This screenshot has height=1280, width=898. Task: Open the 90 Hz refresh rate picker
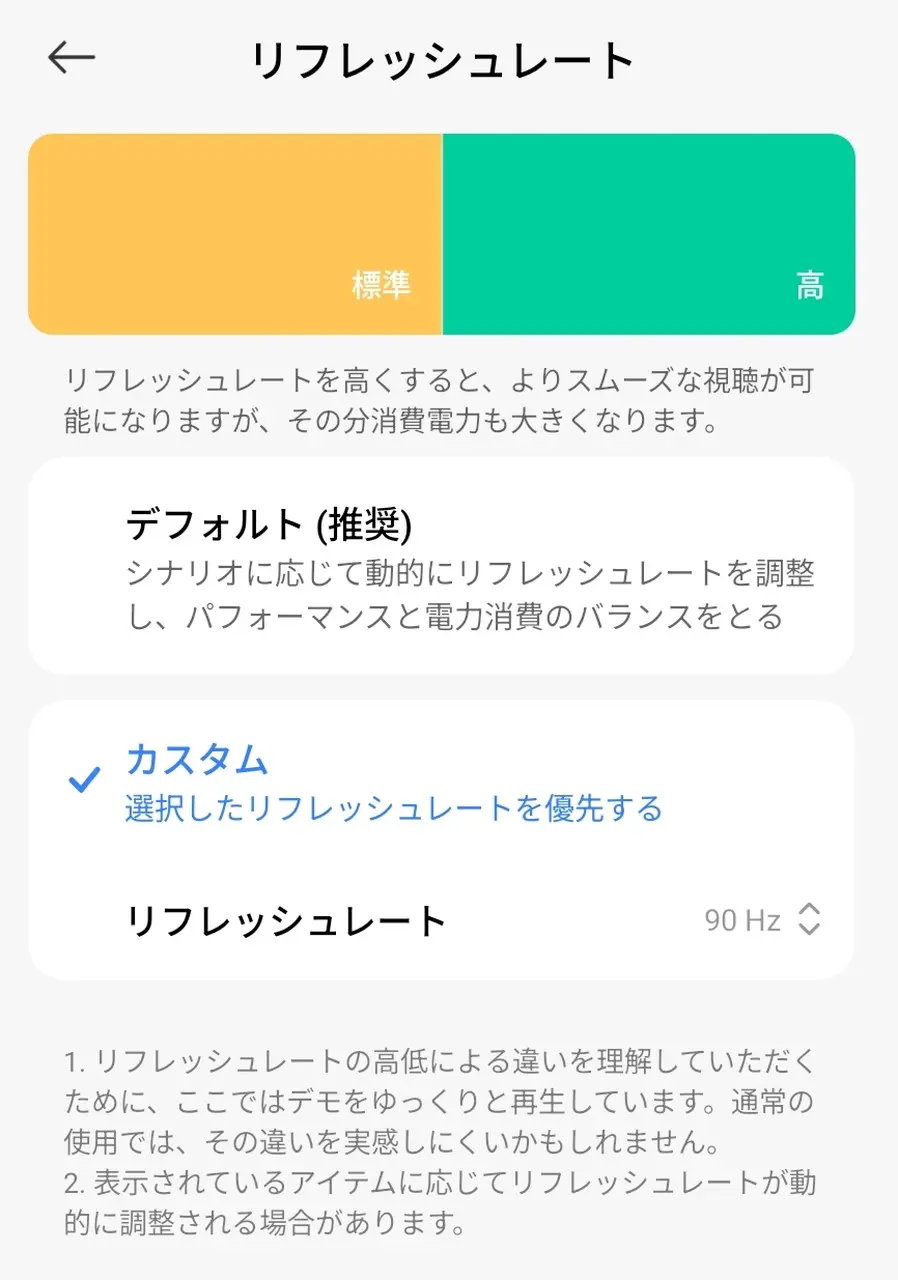coord(762,920)
